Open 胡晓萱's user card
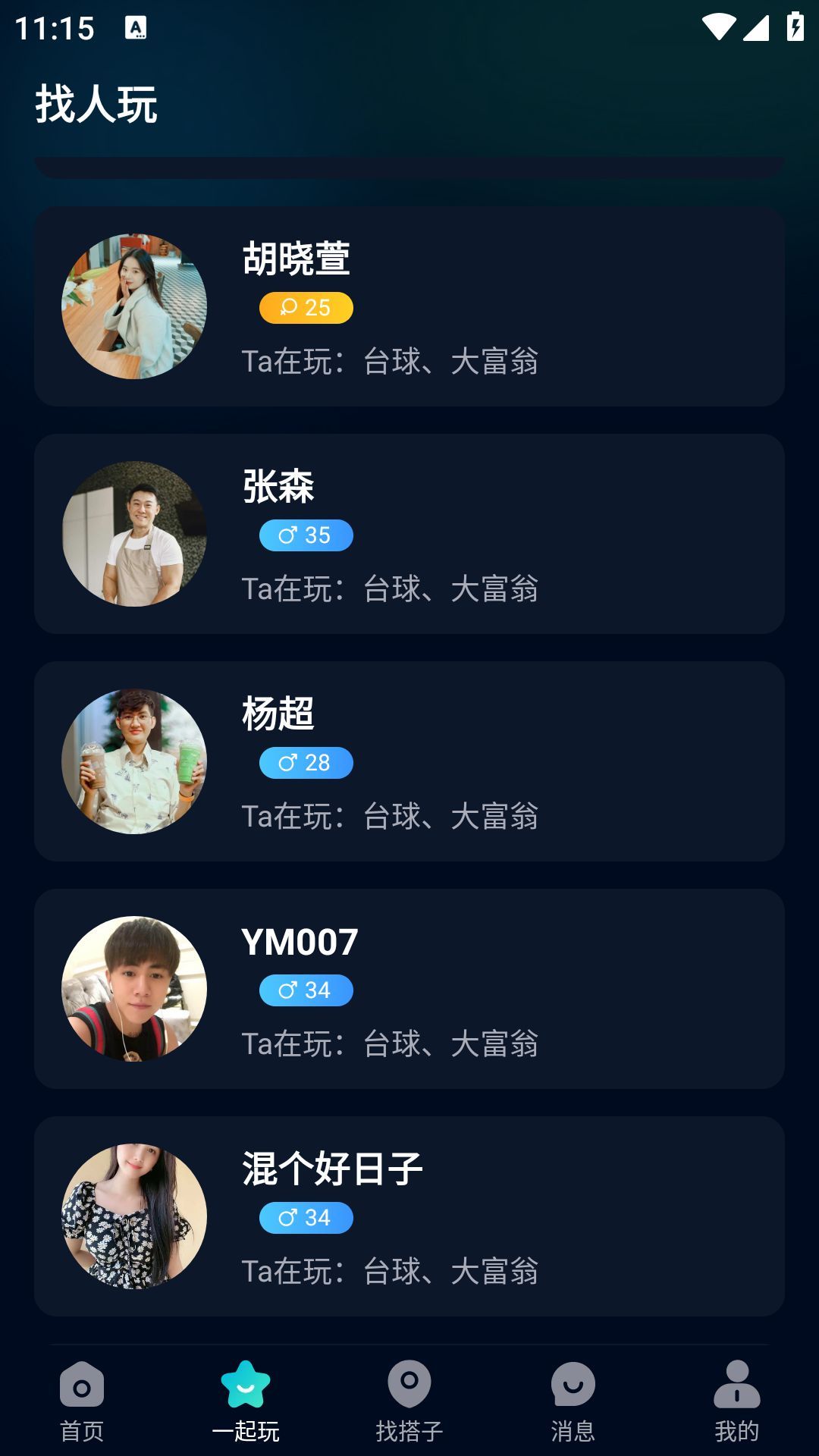 [x=409, y=306]
